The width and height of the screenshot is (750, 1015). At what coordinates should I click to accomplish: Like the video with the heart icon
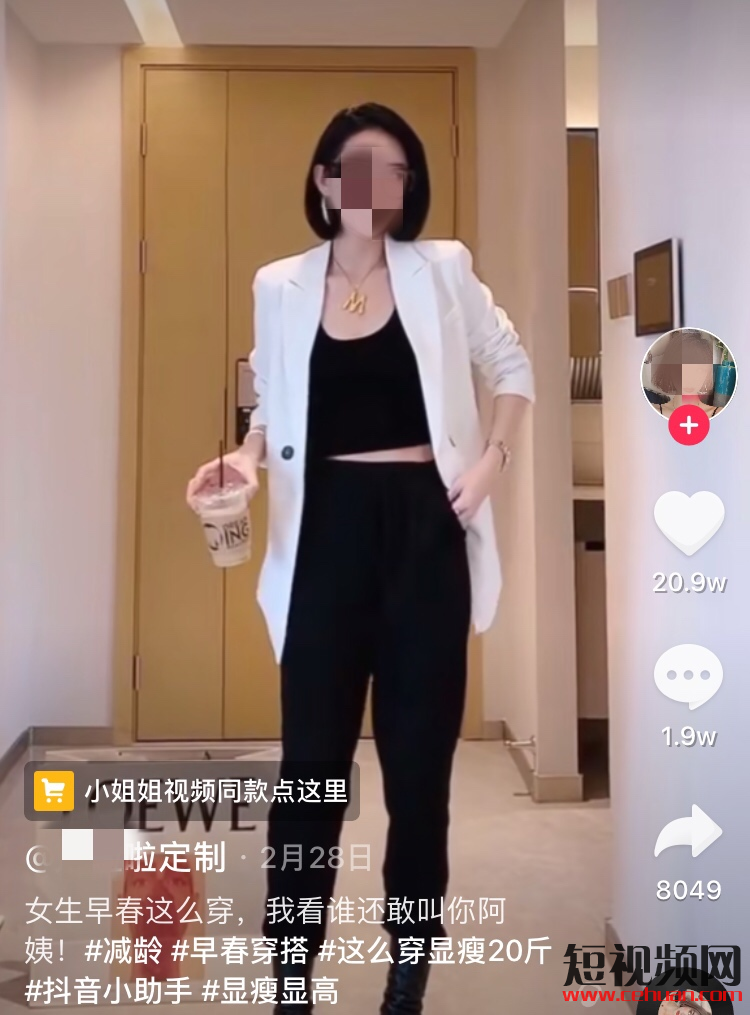pyautogui.click(x=689, y=522)
